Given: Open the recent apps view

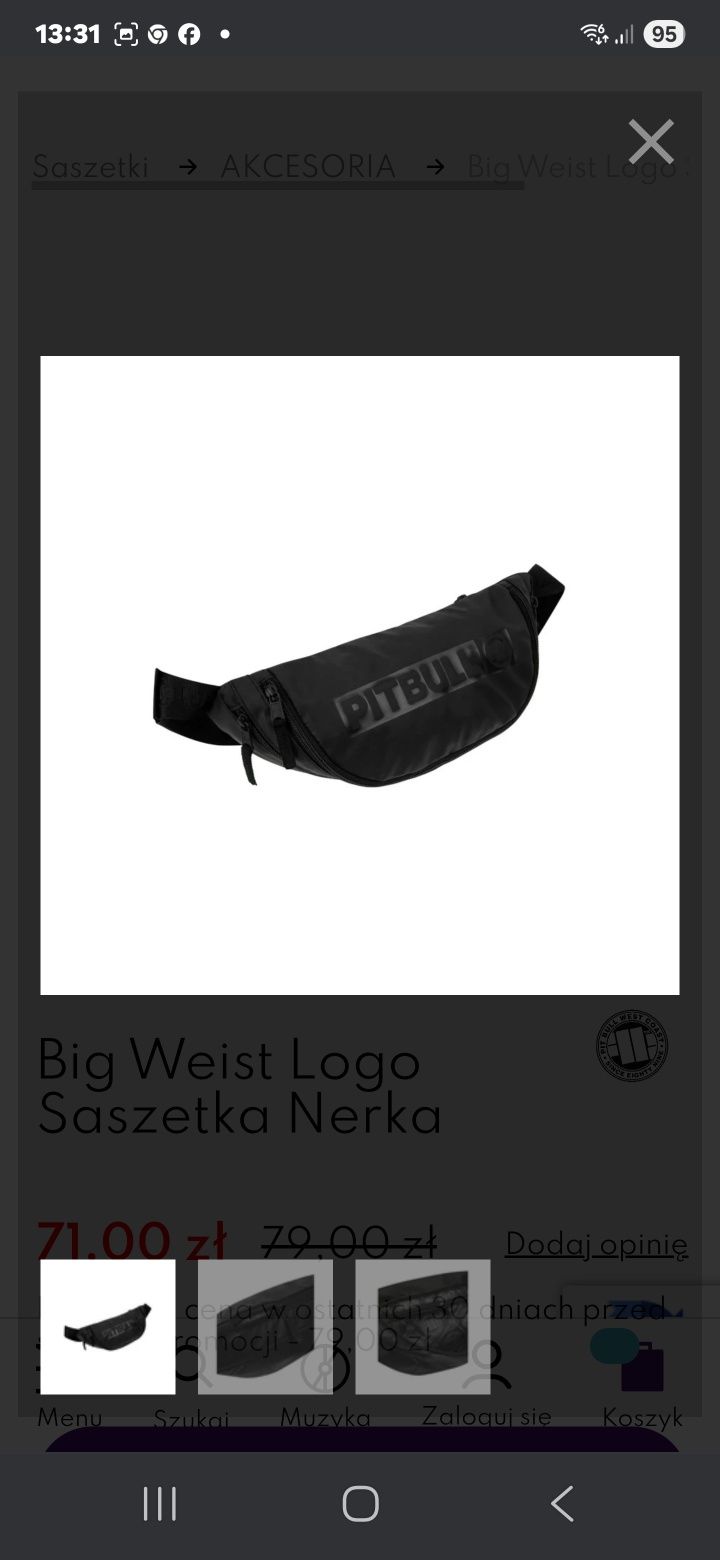Looking at the screenshot, I should 159,1503.
